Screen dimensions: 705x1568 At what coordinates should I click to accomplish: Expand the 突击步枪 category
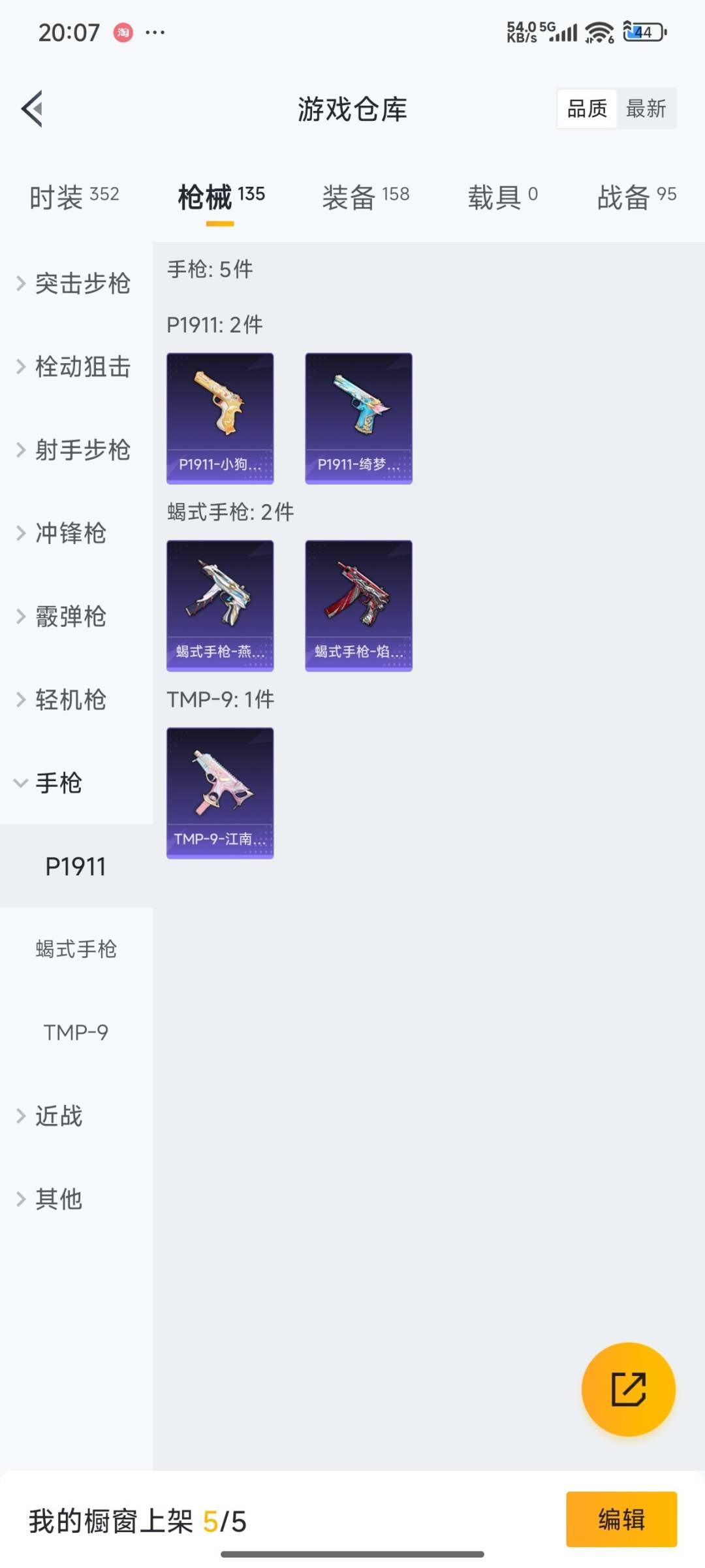(x=74, y=283)
